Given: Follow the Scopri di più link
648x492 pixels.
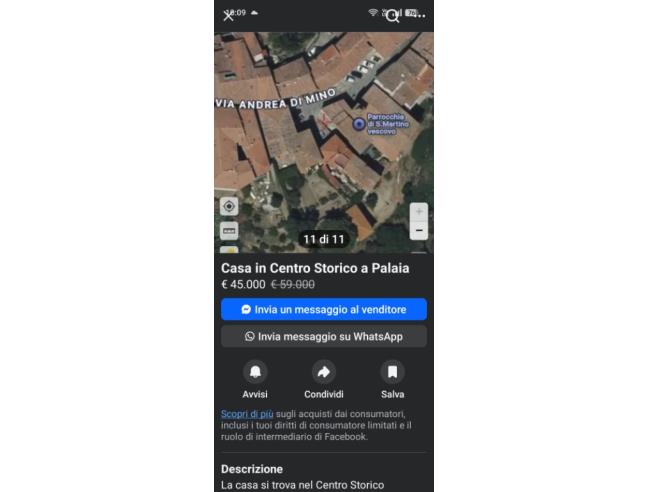Looking at the screenshot, I should [247, 413].
